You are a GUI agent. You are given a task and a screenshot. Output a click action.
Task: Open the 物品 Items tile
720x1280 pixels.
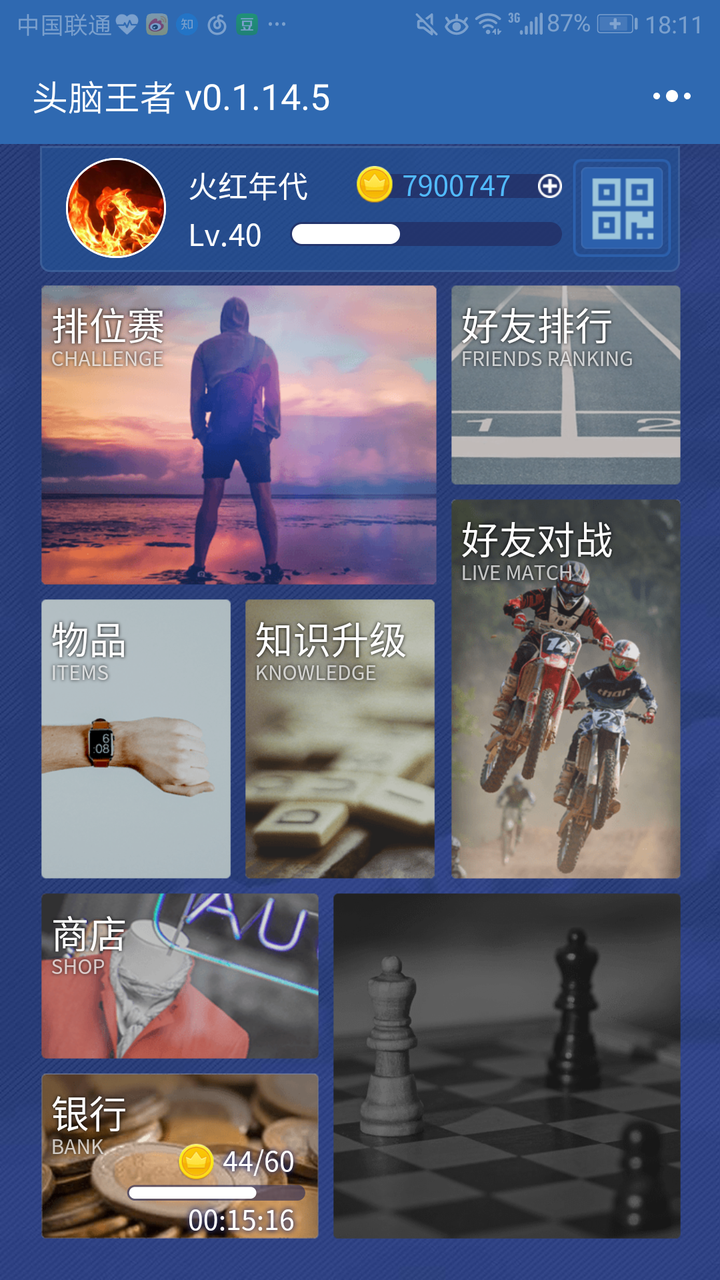click(136, 738)
